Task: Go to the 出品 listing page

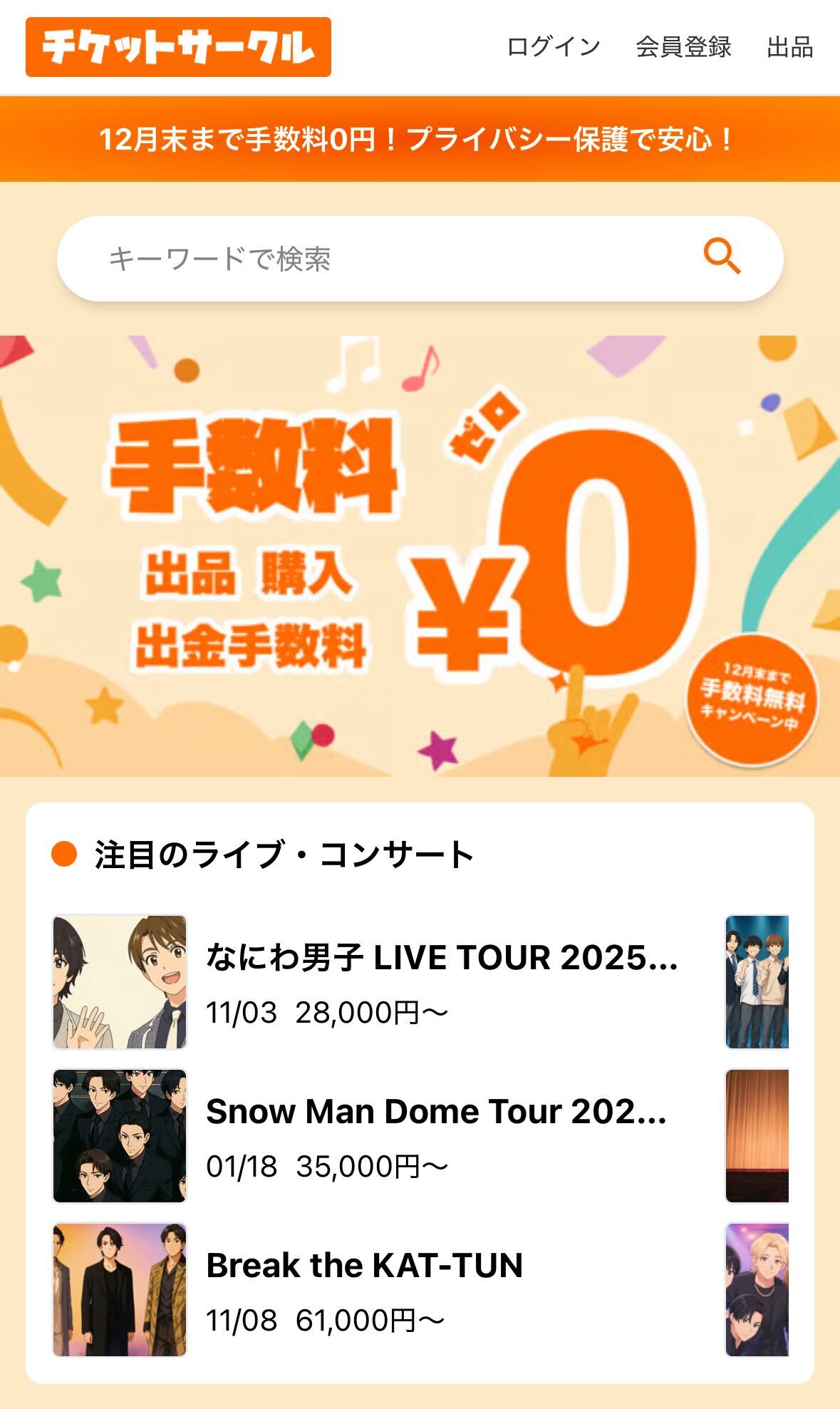Action: (x=789, y=47)
